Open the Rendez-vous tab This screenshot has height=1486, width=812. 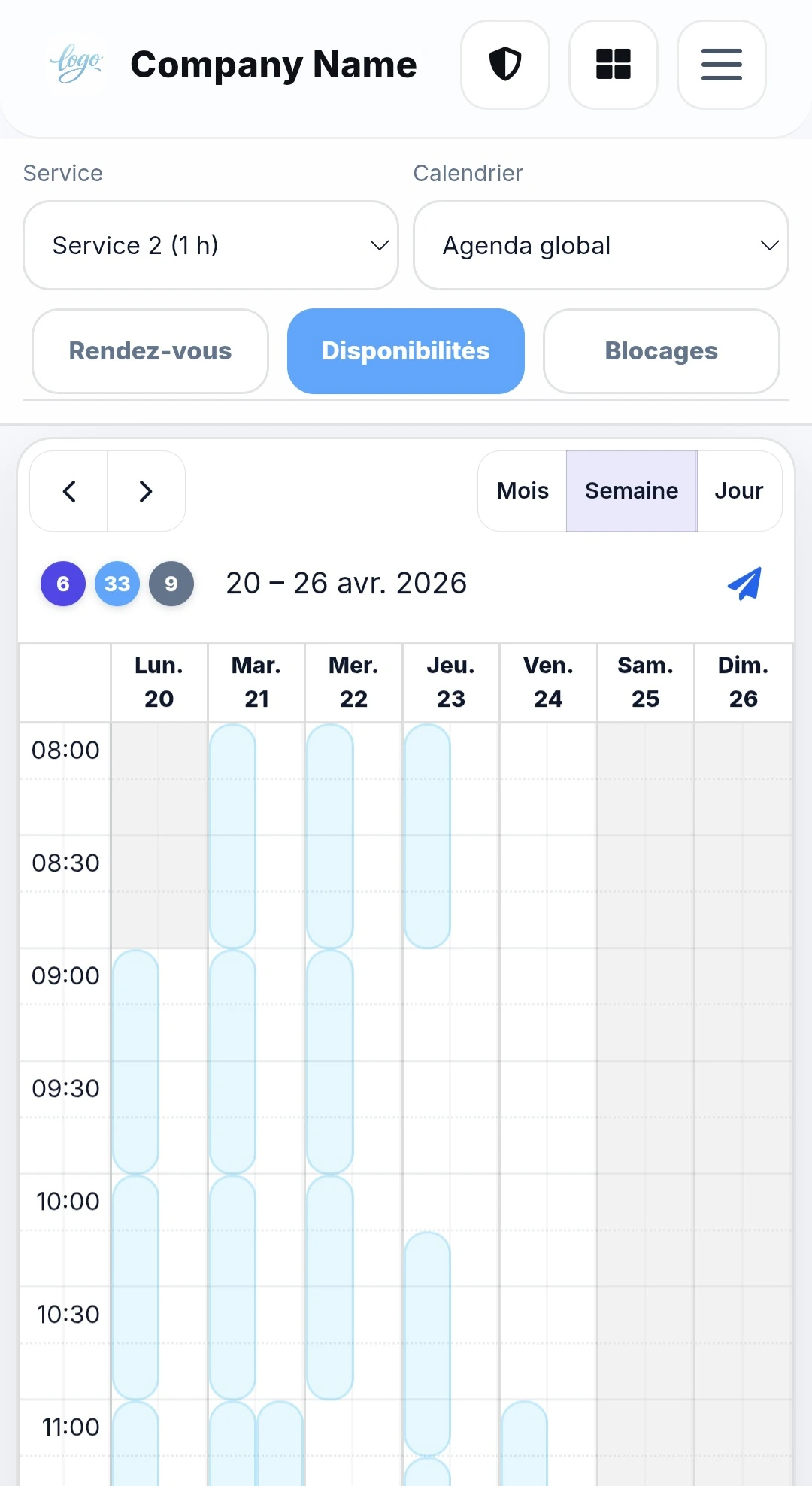150,350
